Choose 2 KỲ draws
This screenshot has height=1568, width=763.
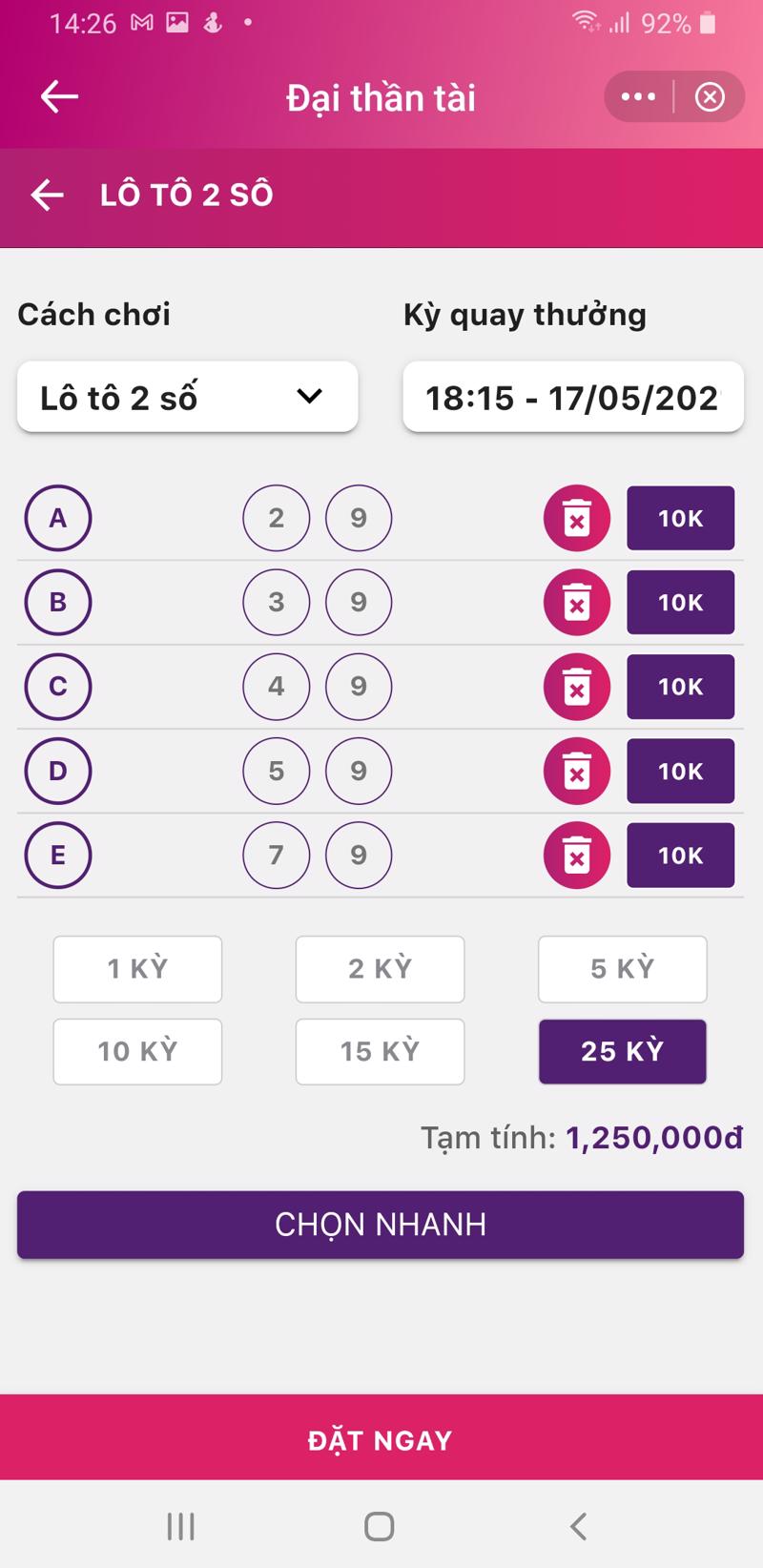coord(380,969)
